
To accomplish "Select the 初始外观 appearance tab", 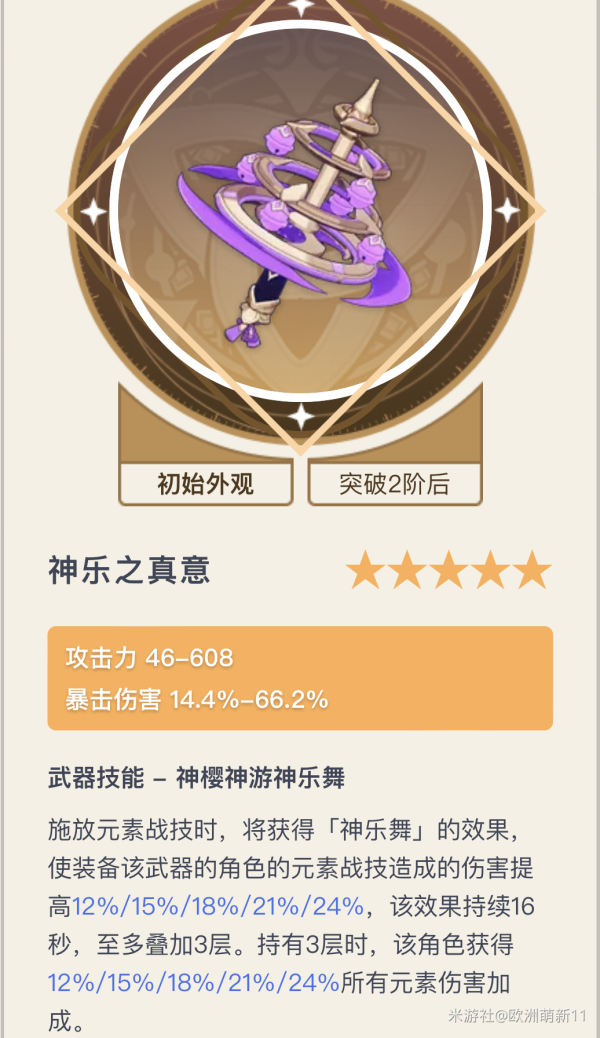I will click(206, 484).
